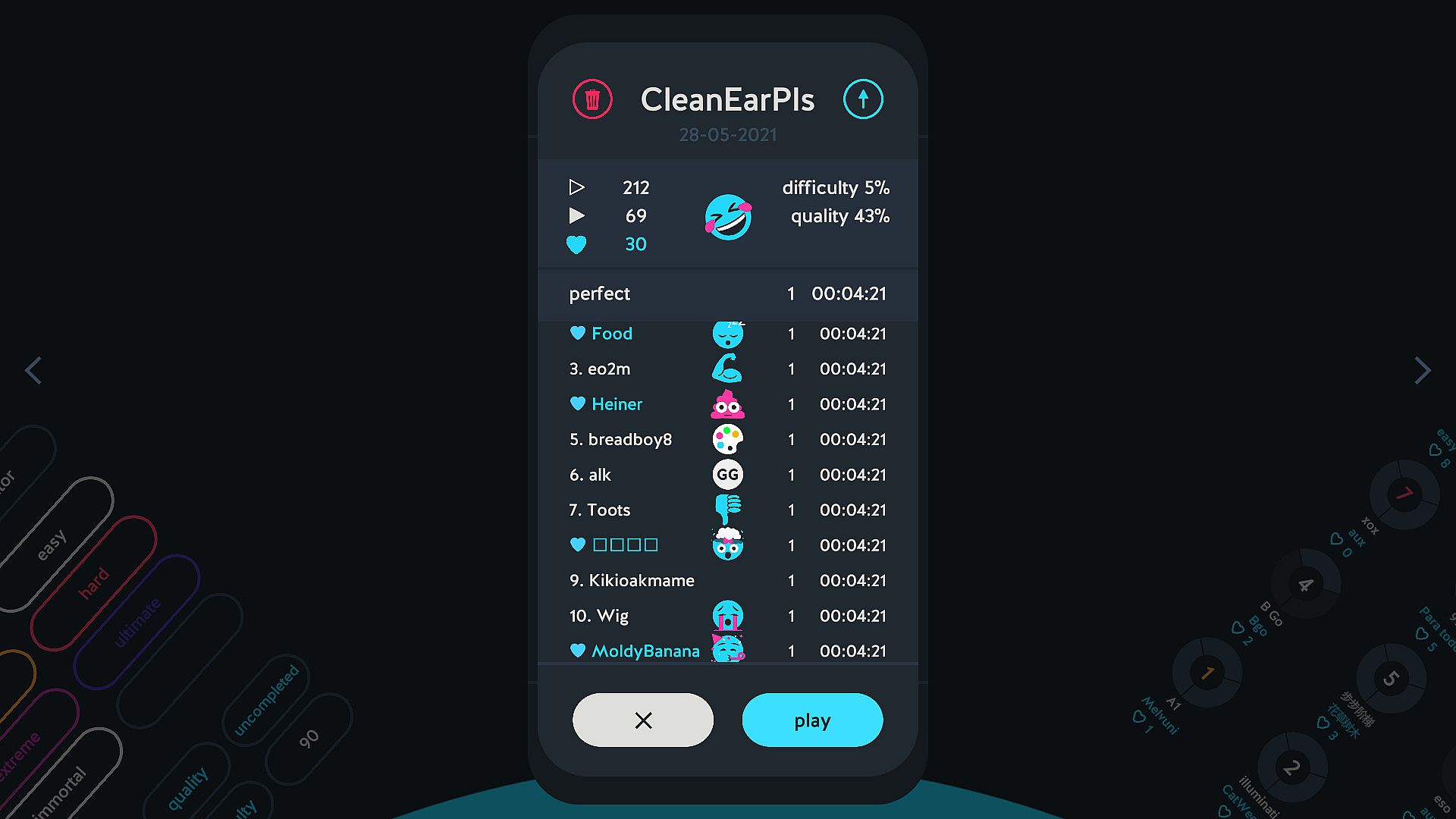The height and width of the screenshot is (819, 1456).
Task: Delete the CleanEarPls level with trash icon
Action: coord(592,99)
